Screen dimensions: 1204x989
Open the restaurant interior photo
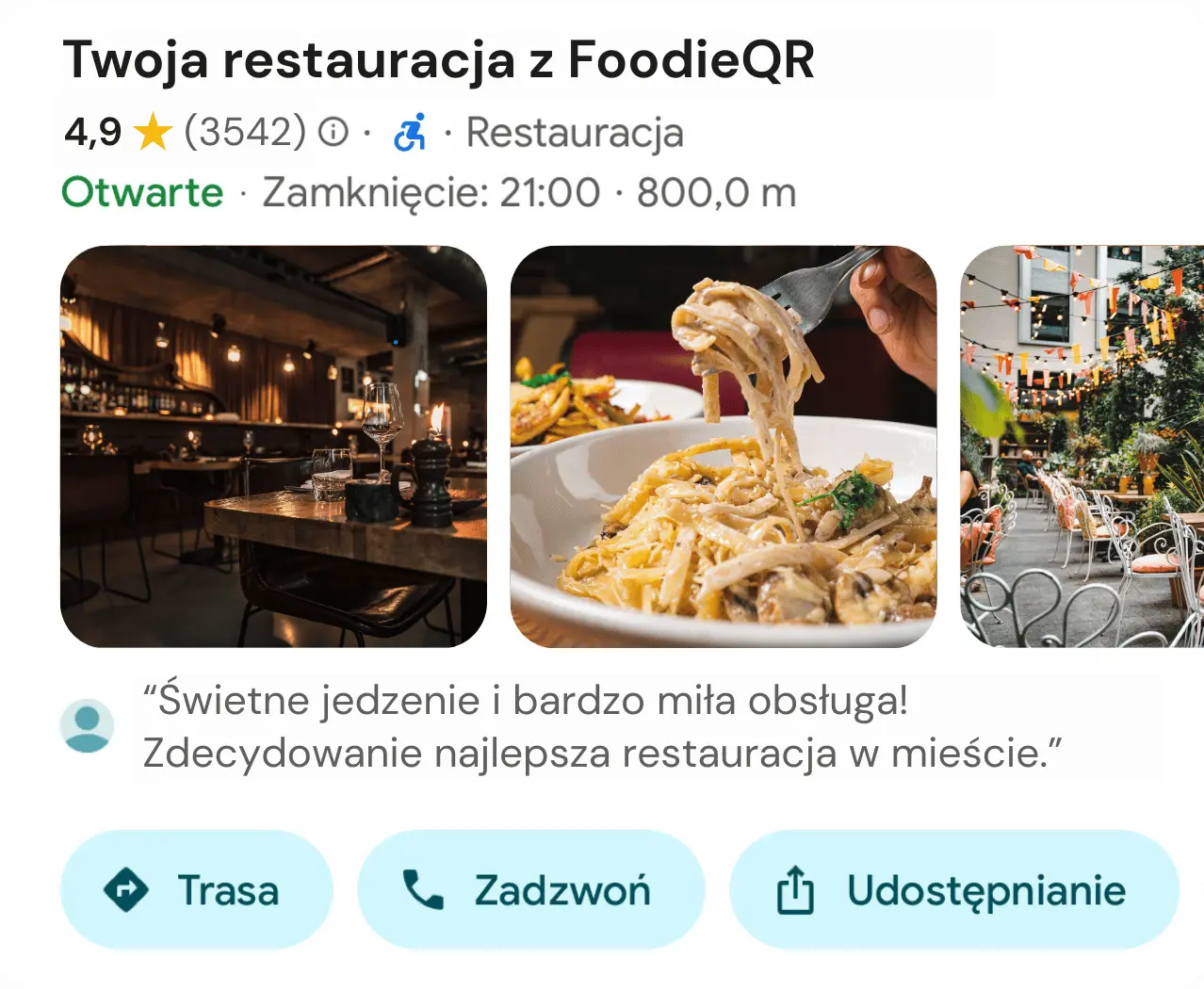(x=273, y=446)
